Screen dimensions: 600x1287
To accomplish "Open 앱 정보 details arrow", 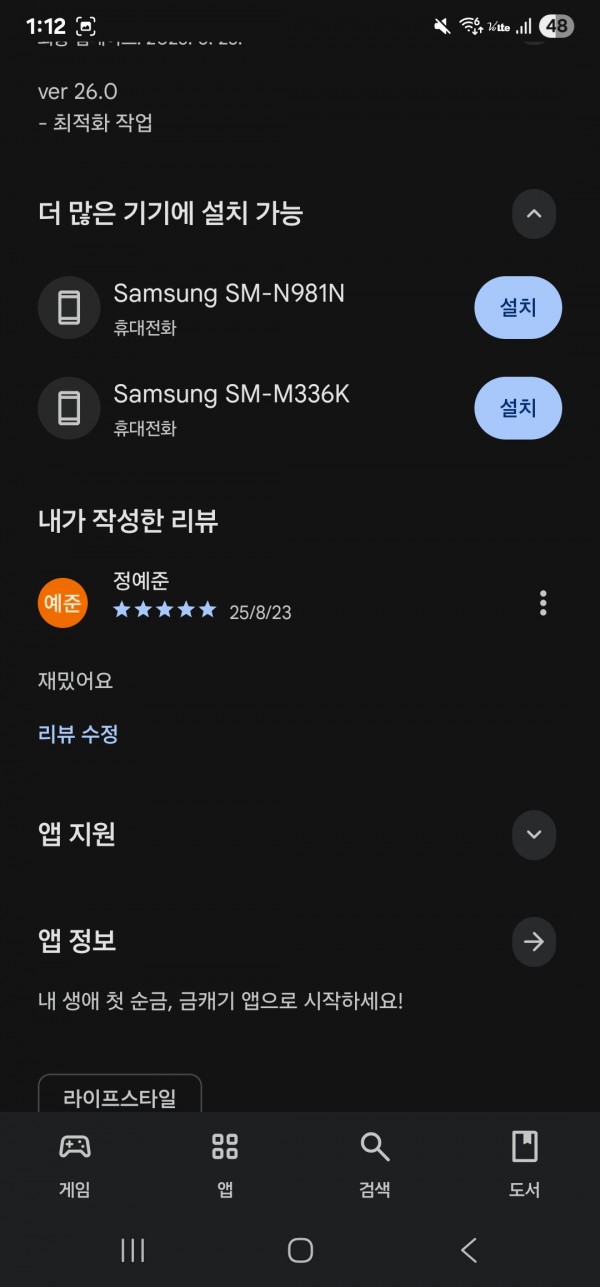I will tap(534, 941).
